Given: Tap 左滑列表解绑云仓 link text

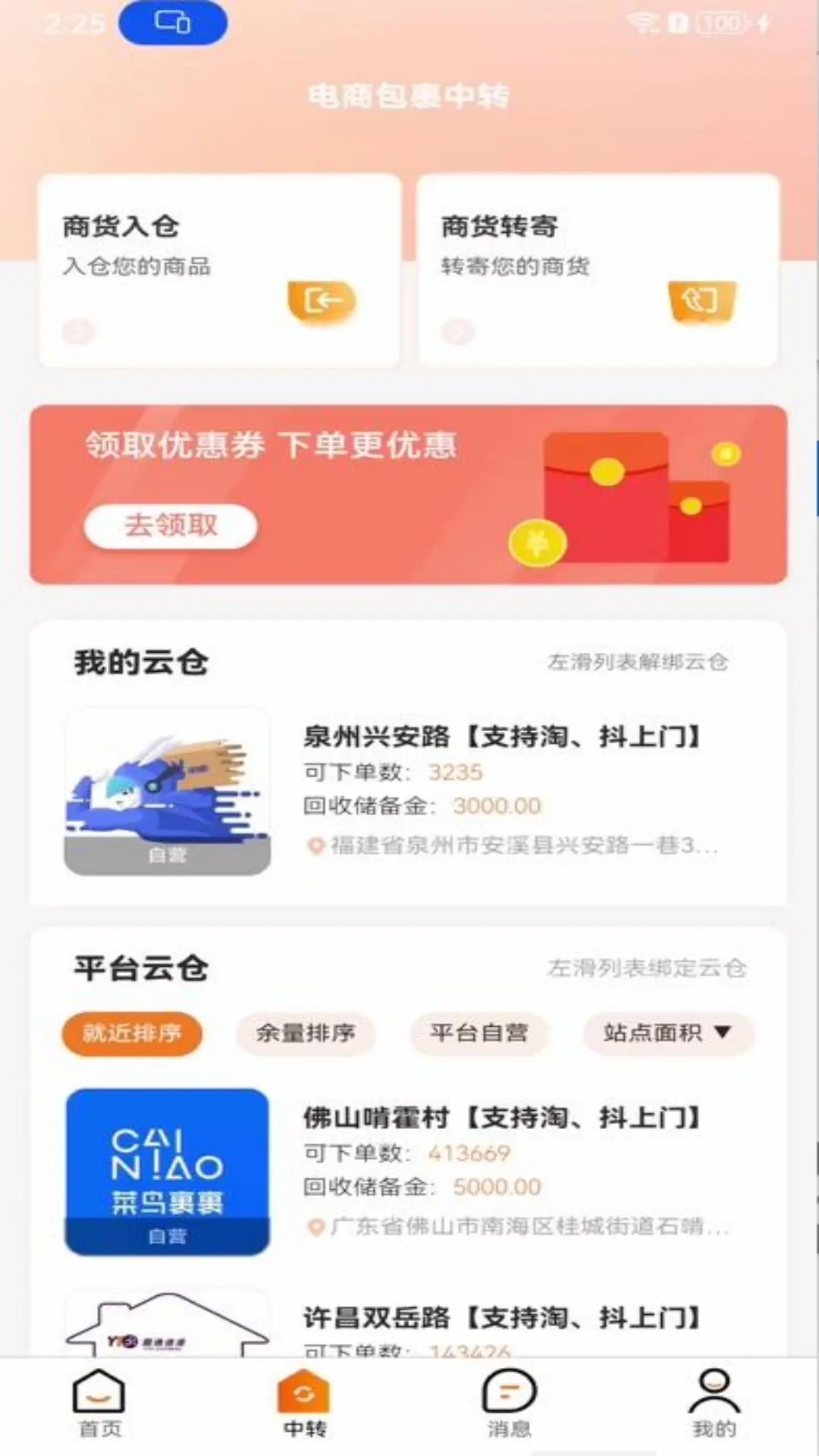Looking at the screenshot, I should click(642, 662).
